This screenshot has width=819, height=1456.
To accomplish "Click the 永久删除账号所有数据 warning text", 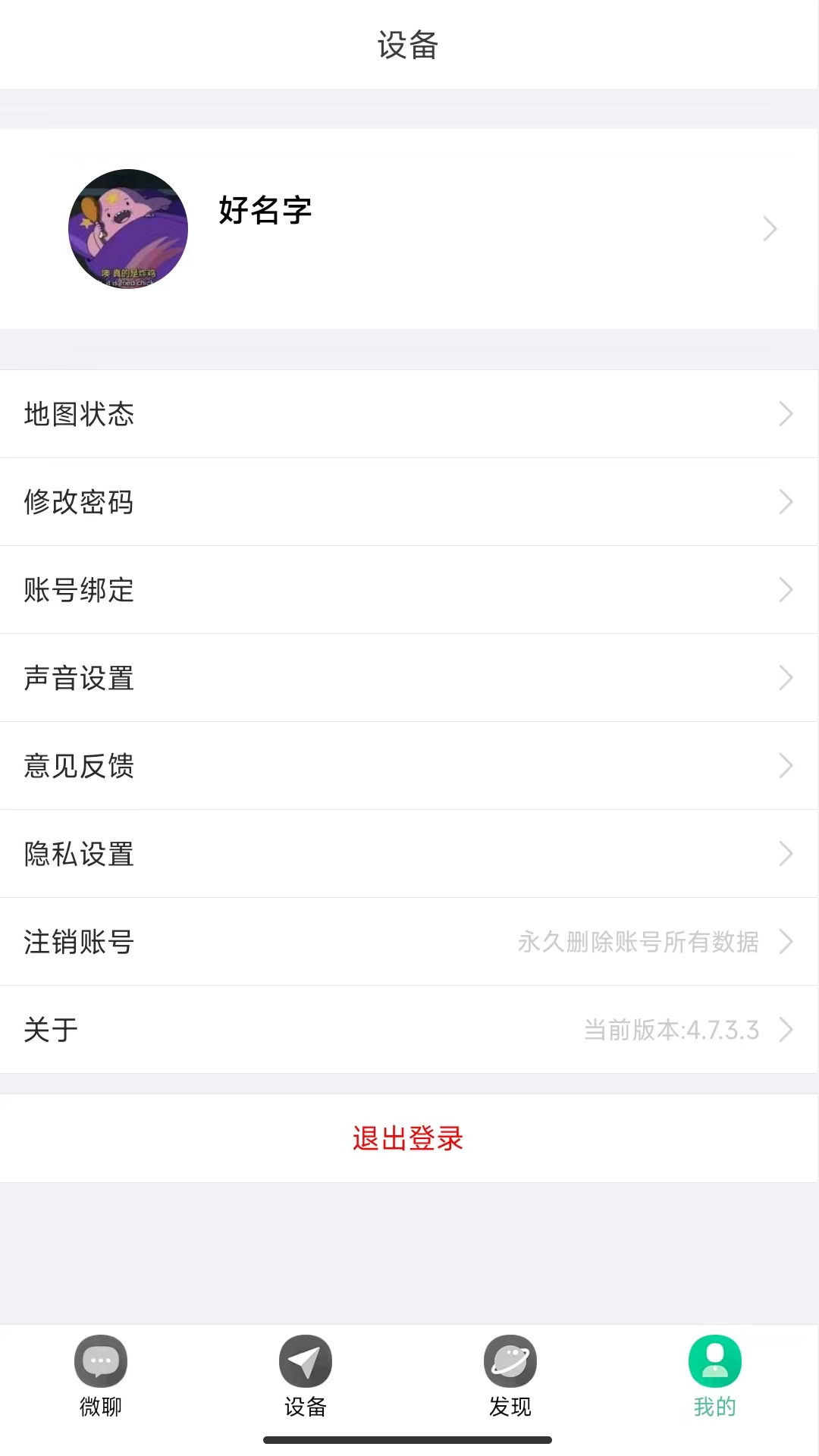I will coord(637,942).
